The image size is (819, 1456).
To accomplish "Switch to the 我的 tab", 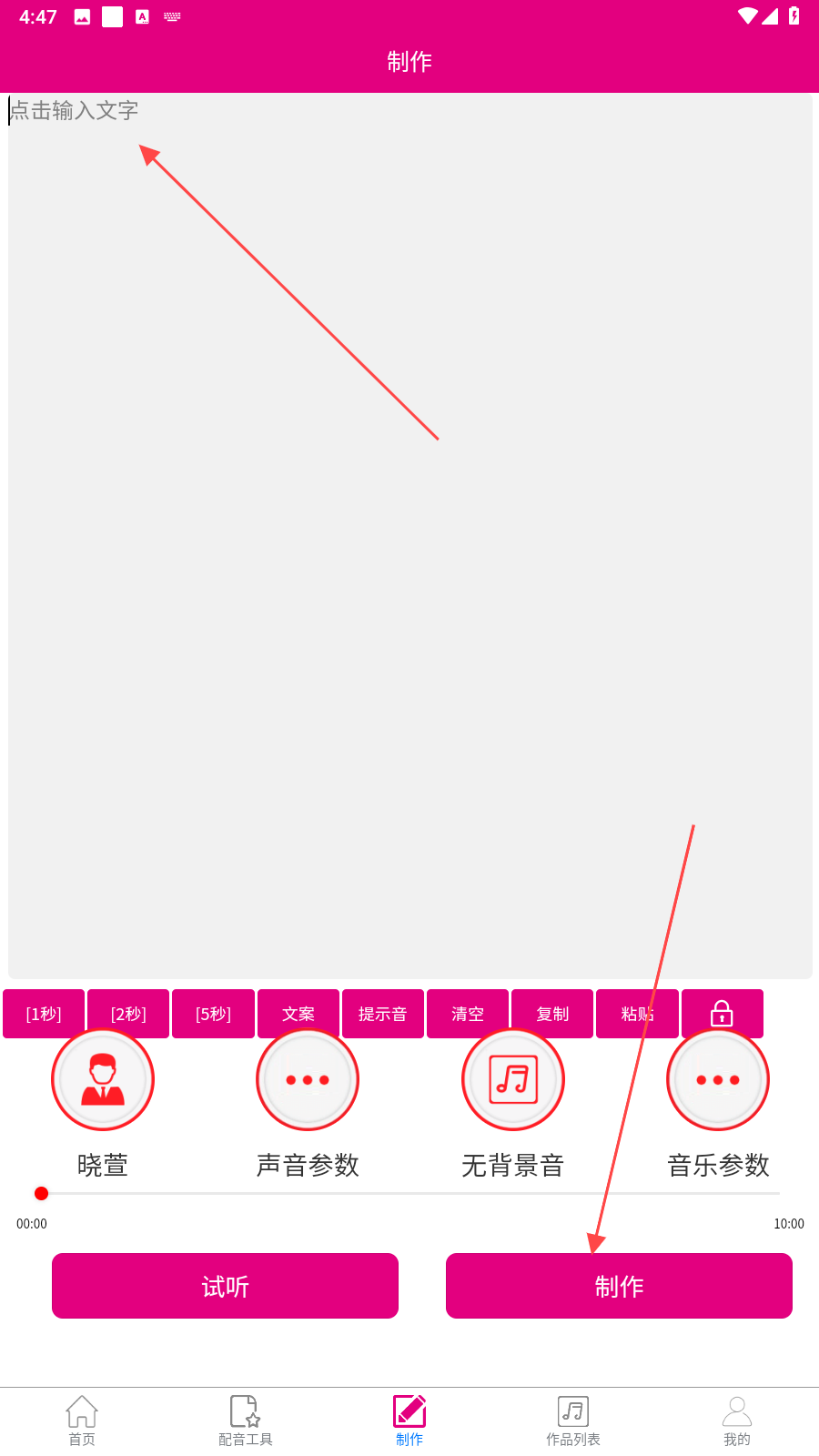I will (737, 1421).
